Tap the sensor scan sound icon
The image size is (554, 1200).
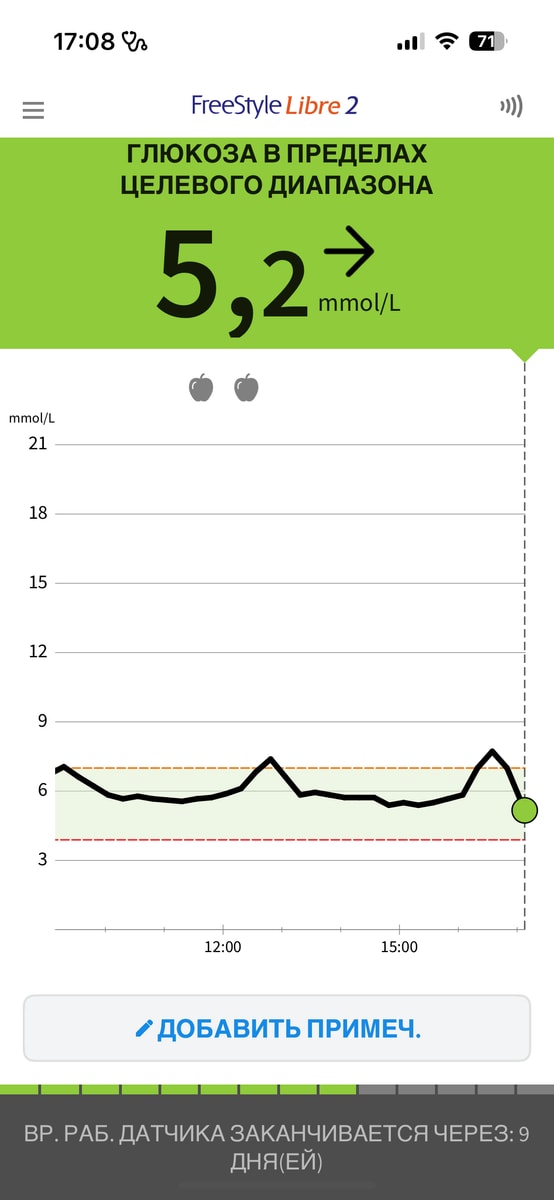pos(511,107)
